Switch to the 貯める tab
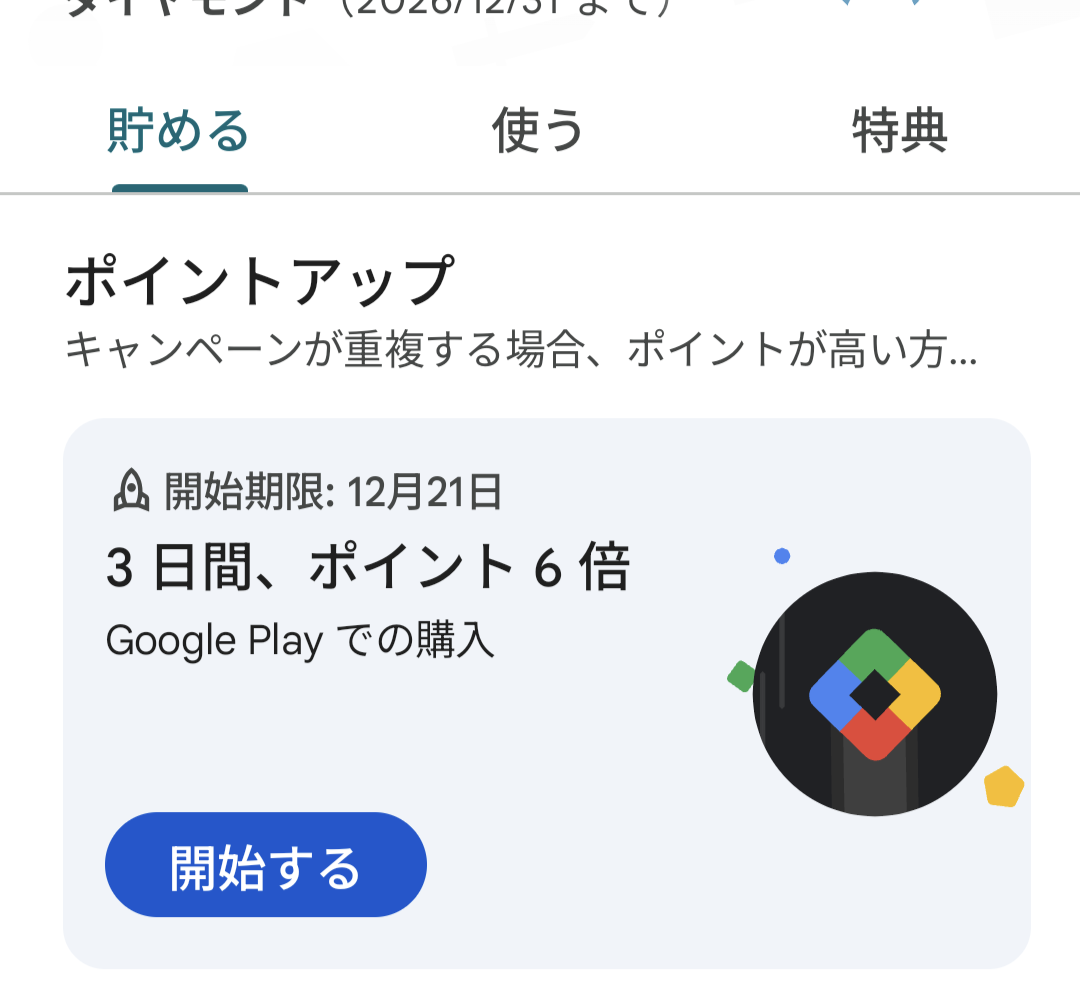Viewport: 1080px width, 985px height. 178,132
